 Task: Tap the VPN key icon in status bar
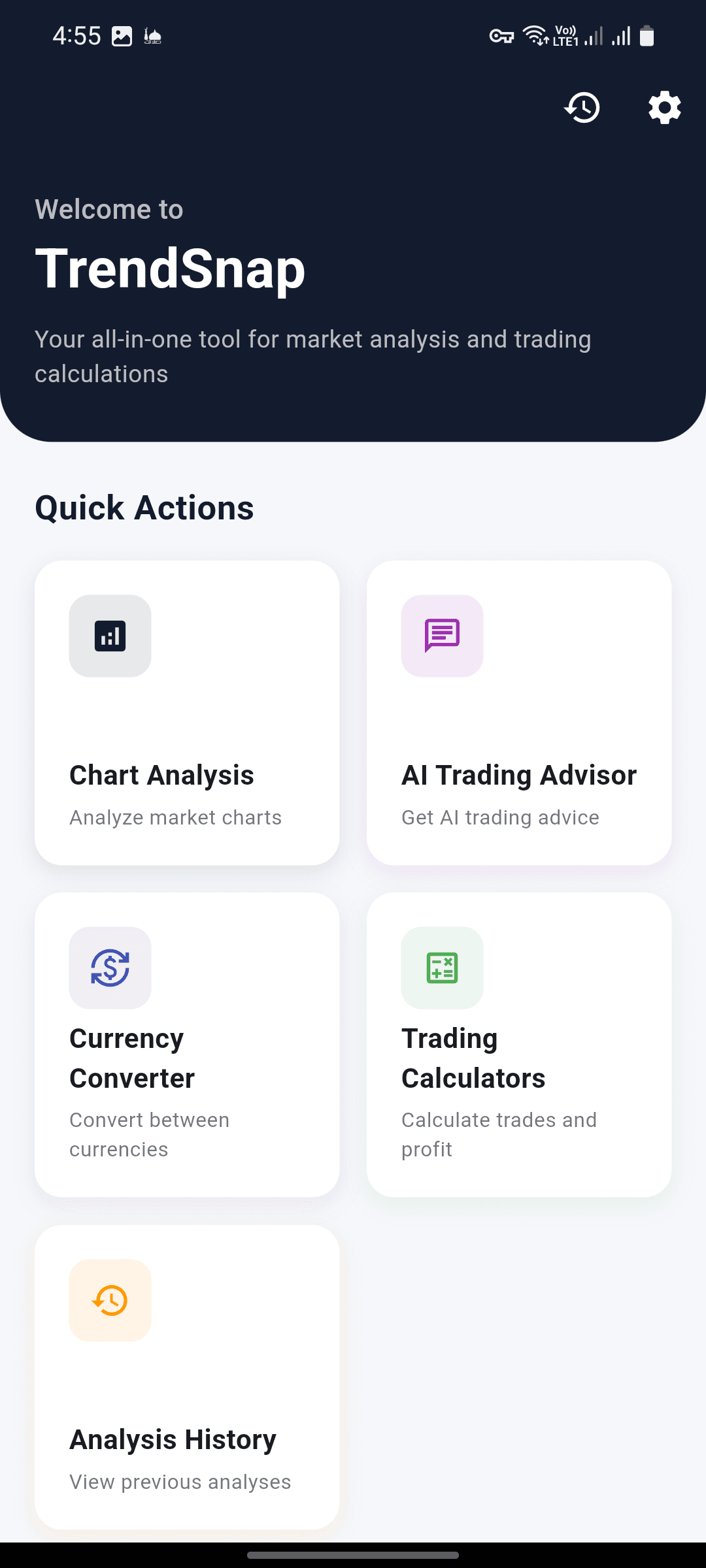pyautogui.click(x=502, y=37)
